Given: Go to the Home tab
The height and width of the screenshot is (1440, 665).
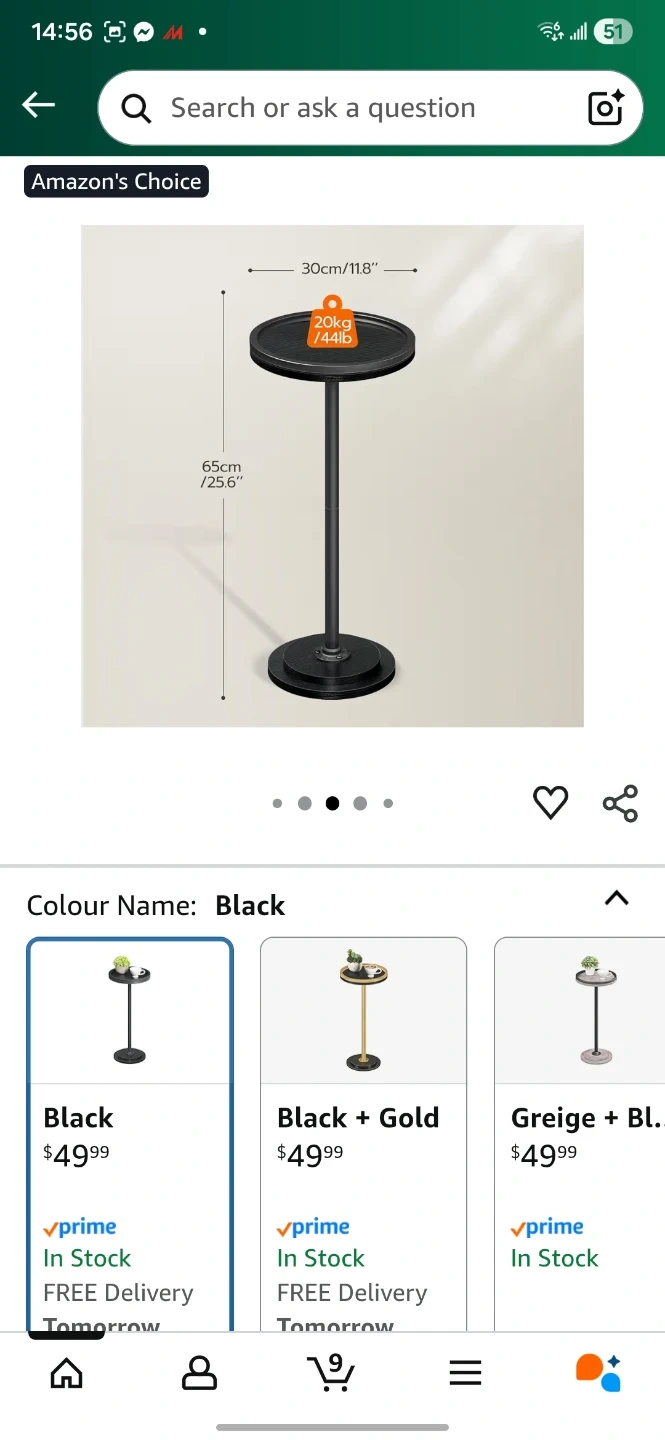Looking at the screenshot, I should pos(67,1374).
